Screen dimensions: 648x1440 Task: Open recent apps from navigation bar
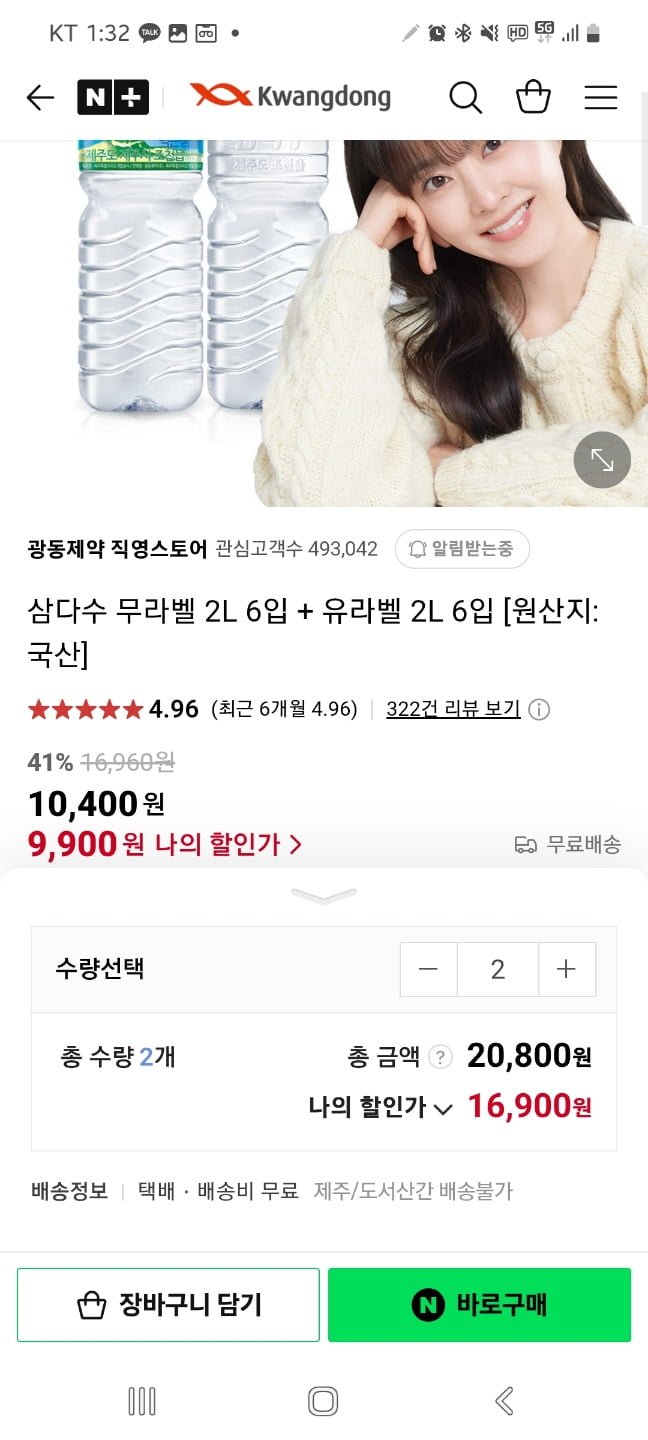[142, 1401]
